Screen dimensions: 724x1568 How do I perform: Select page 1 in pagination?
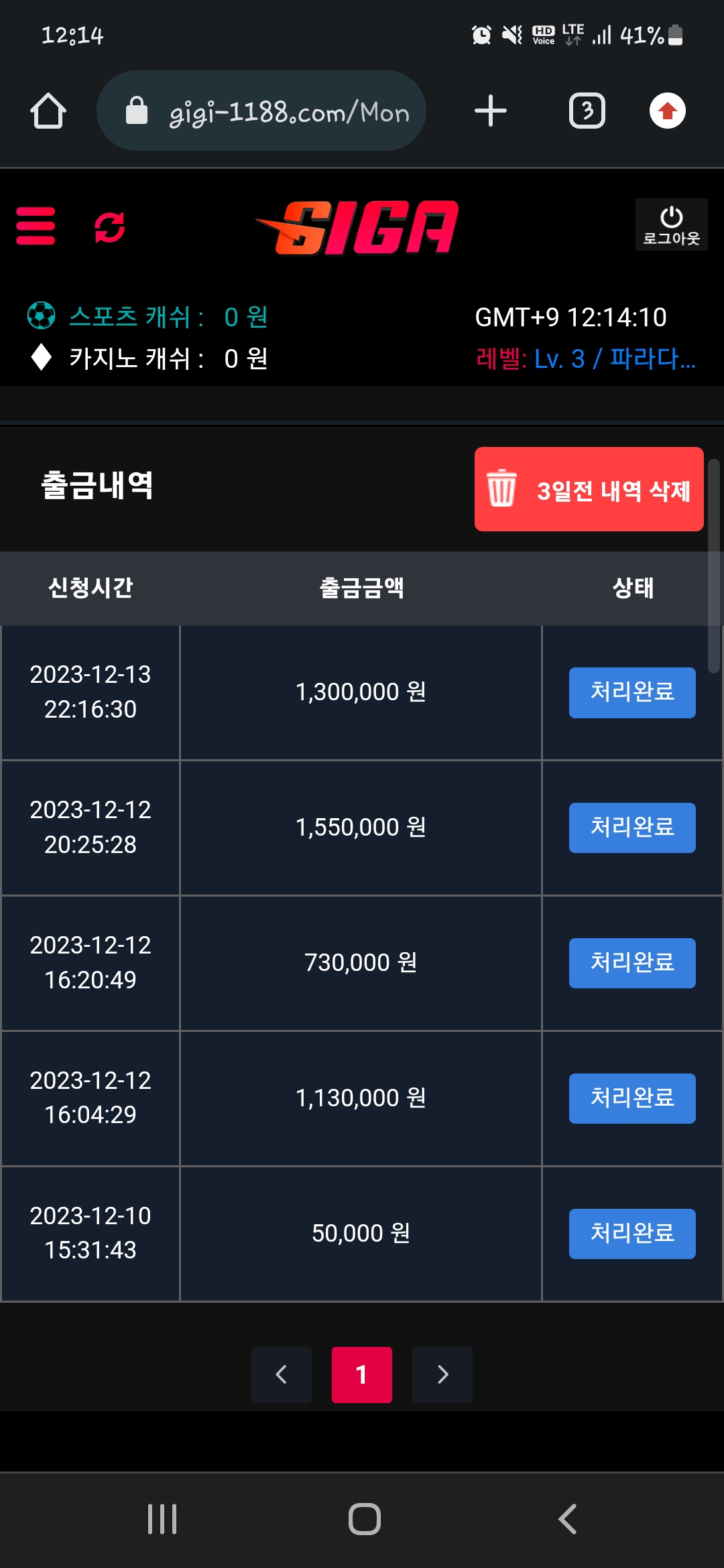[362, 1375]
